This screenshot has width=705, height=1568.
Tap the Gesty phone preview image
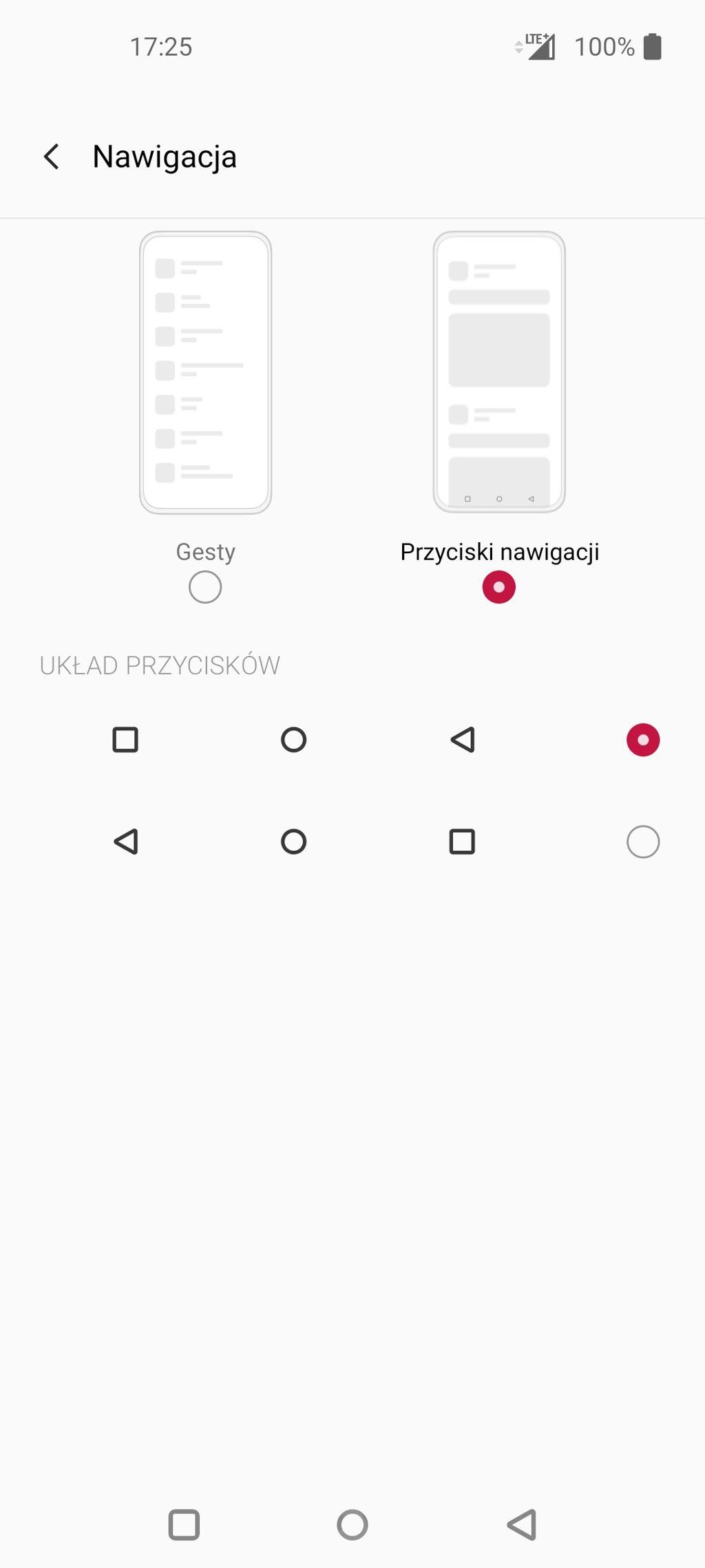(205, 372)
